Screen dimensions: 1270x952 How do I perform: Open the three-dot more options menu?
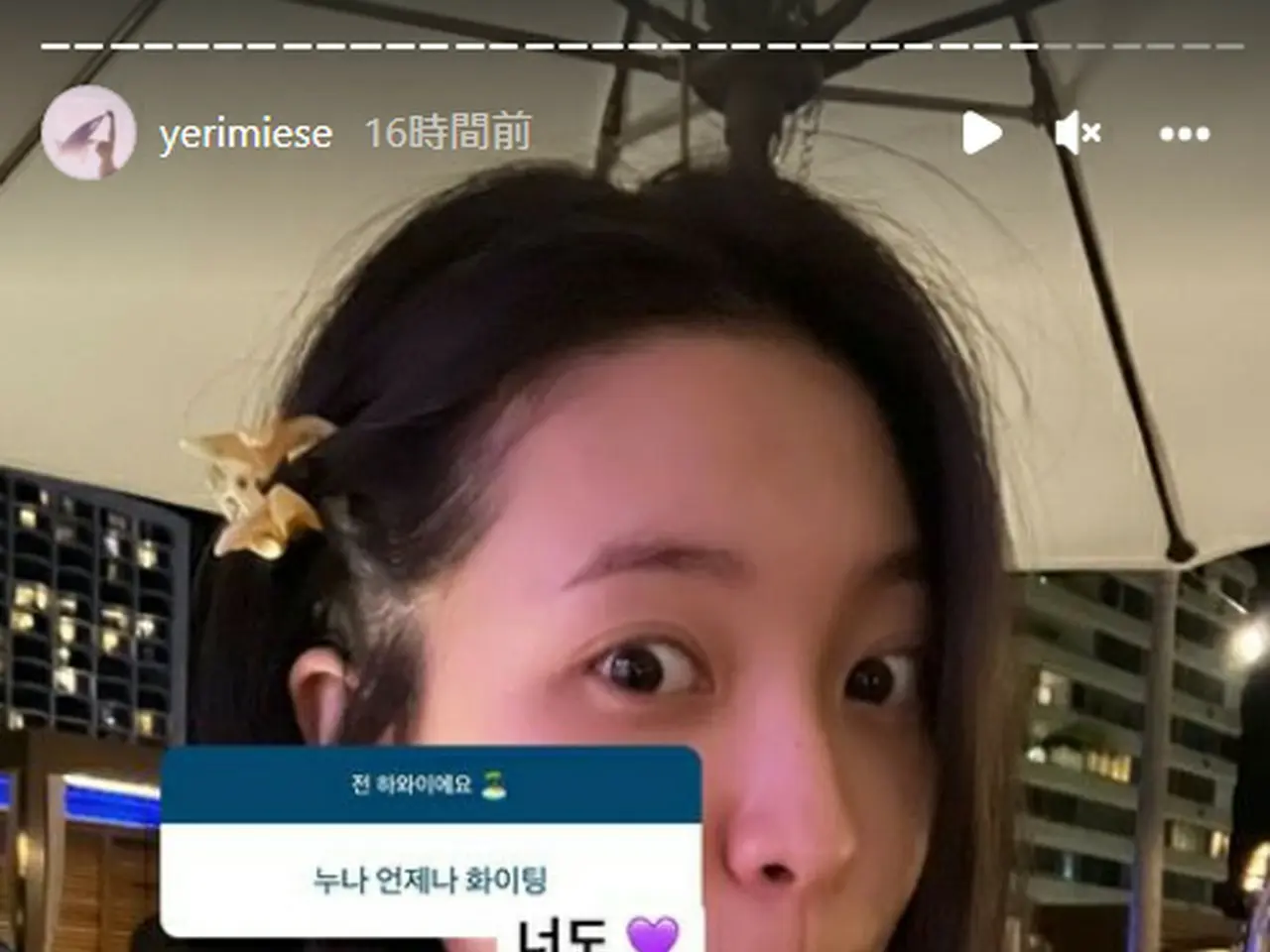coord(1184,134)
